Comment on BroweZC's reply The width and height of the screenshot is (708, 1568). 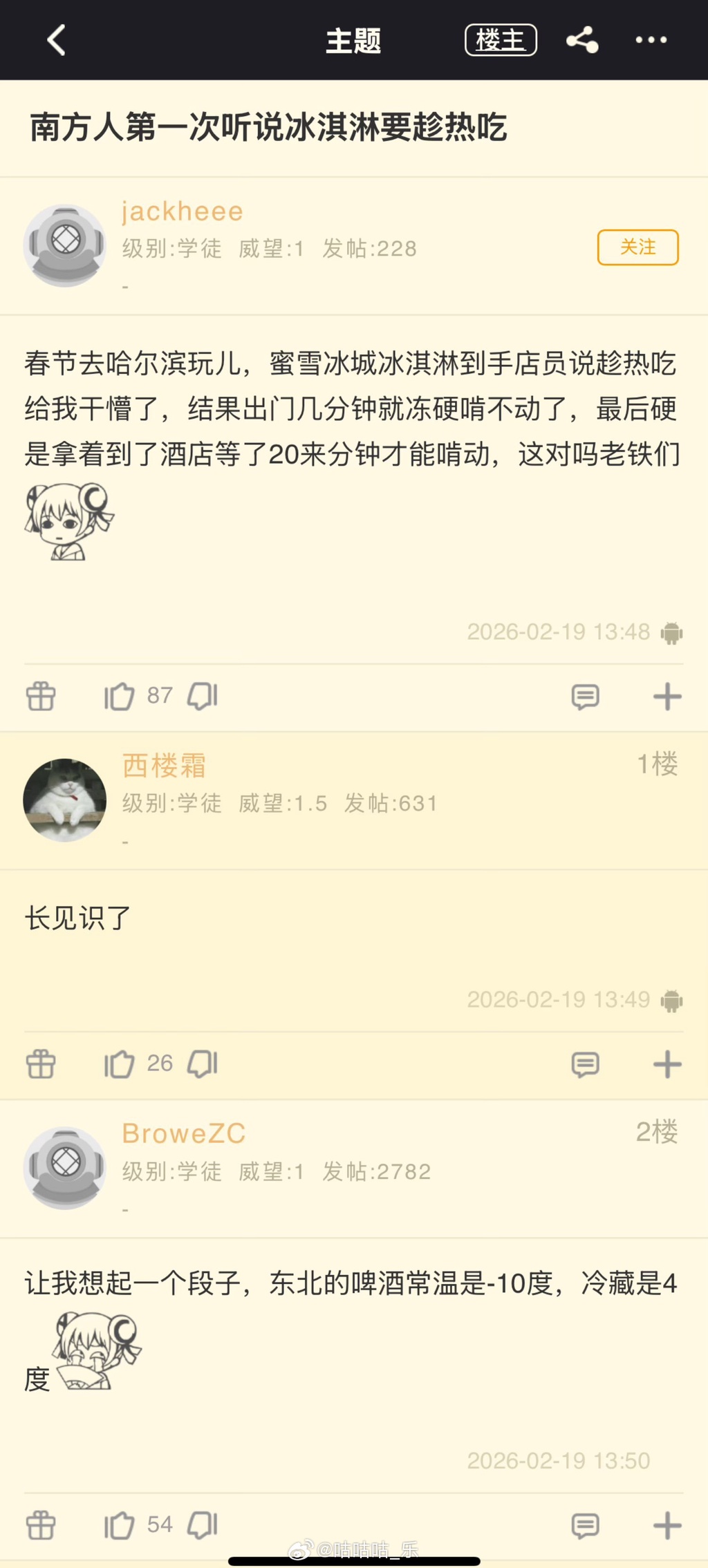[585, 1526]
